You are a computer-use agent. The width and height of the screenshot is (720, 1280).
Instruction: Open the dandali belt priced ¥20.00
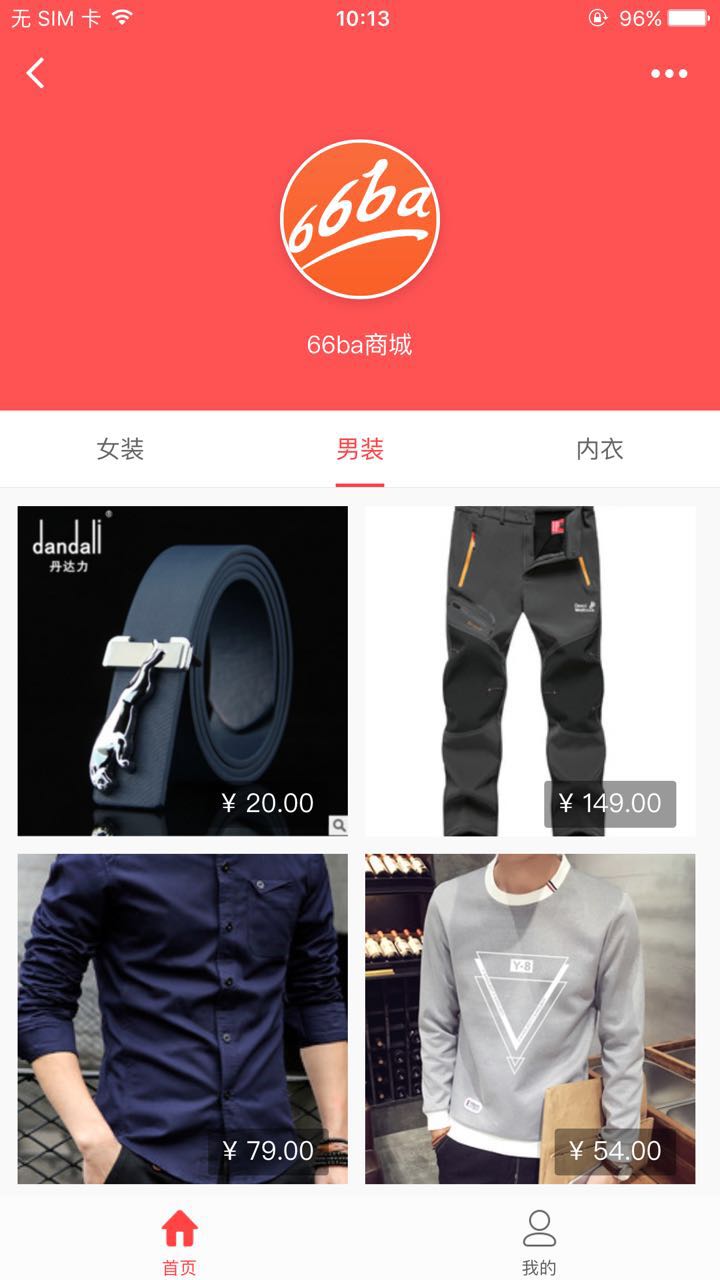click(183, 670)
